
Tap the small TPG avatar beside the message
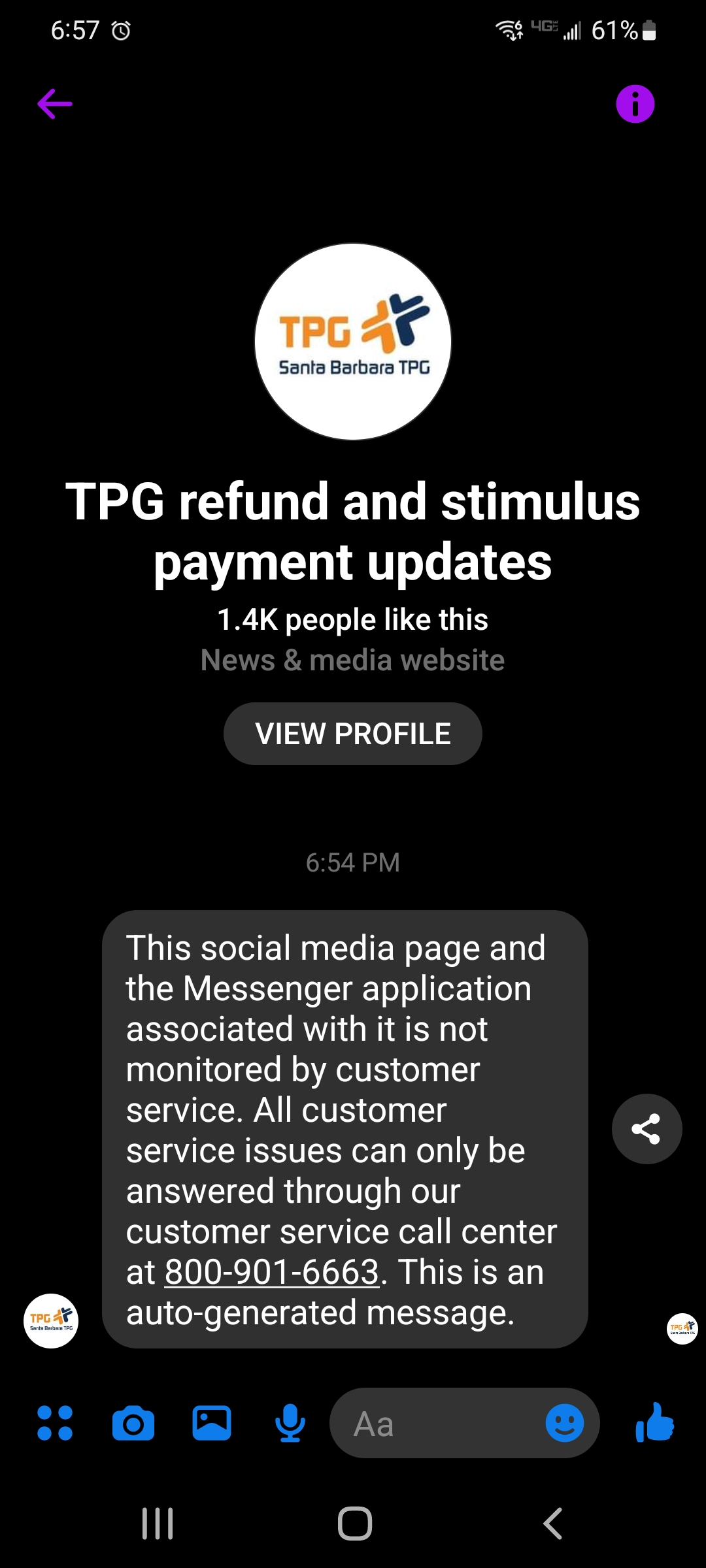point(51,1320)
